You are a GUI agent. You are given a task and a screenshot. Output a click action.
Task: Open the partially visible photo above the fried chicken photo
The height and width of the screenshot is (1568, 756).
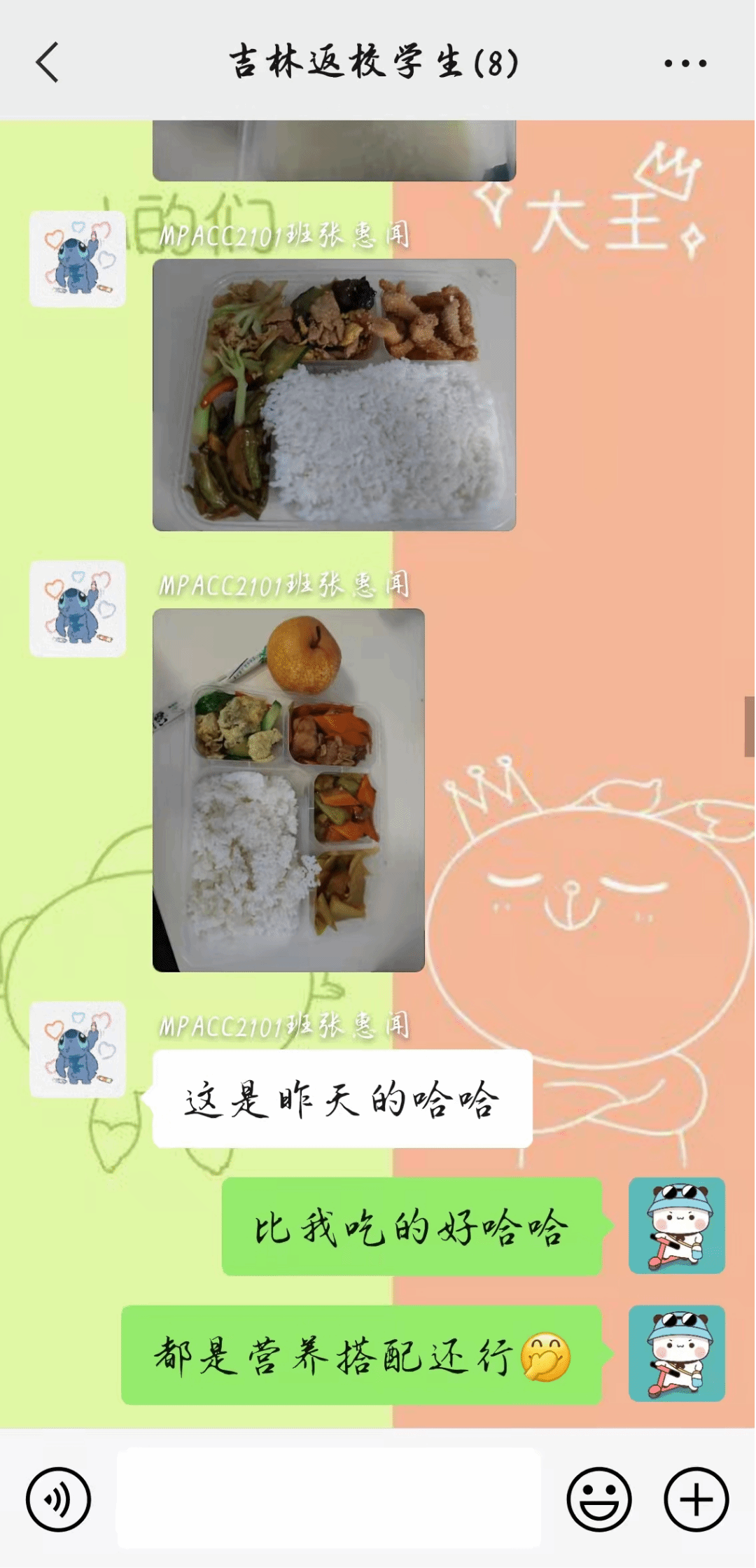point(334,150)
